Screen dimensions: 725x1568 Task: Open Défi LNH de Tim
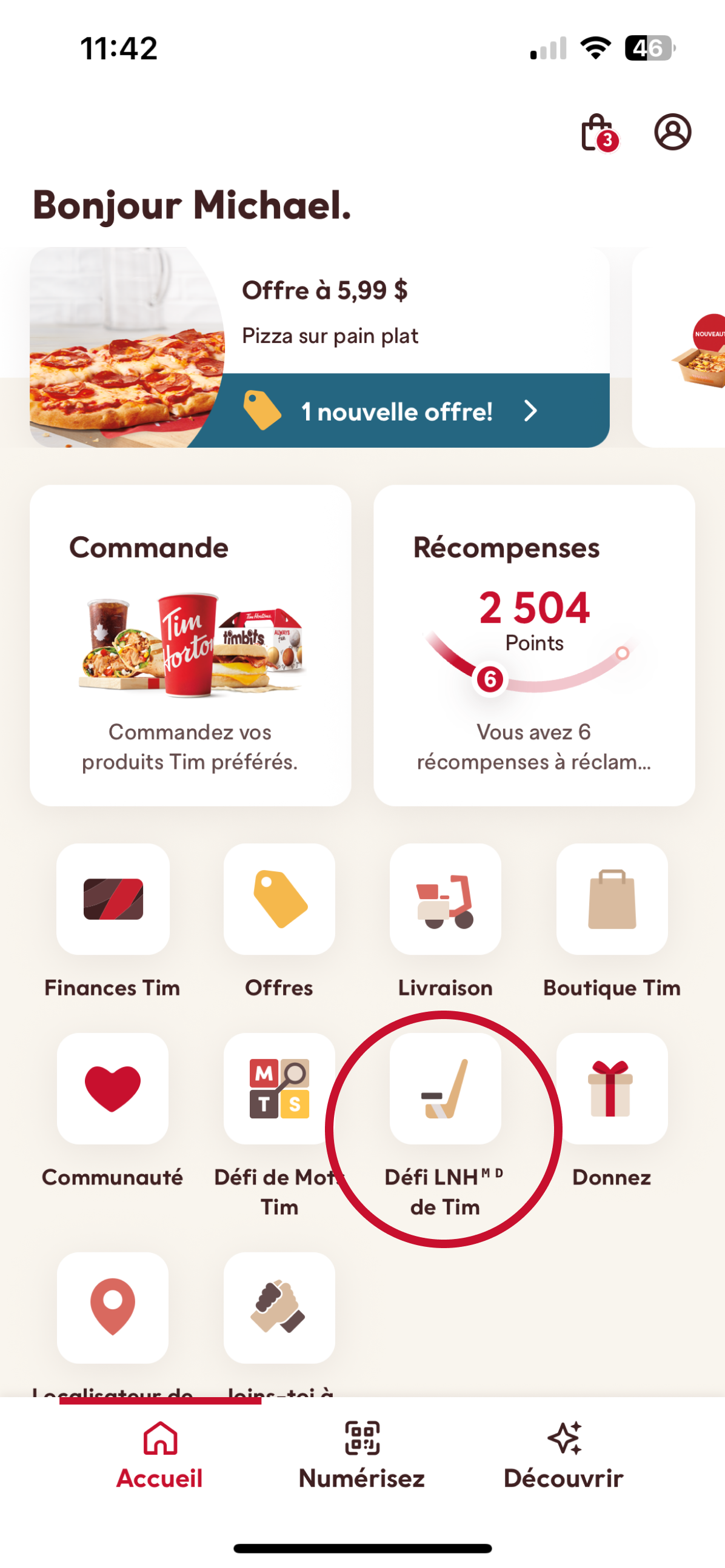click(446, 1088)
